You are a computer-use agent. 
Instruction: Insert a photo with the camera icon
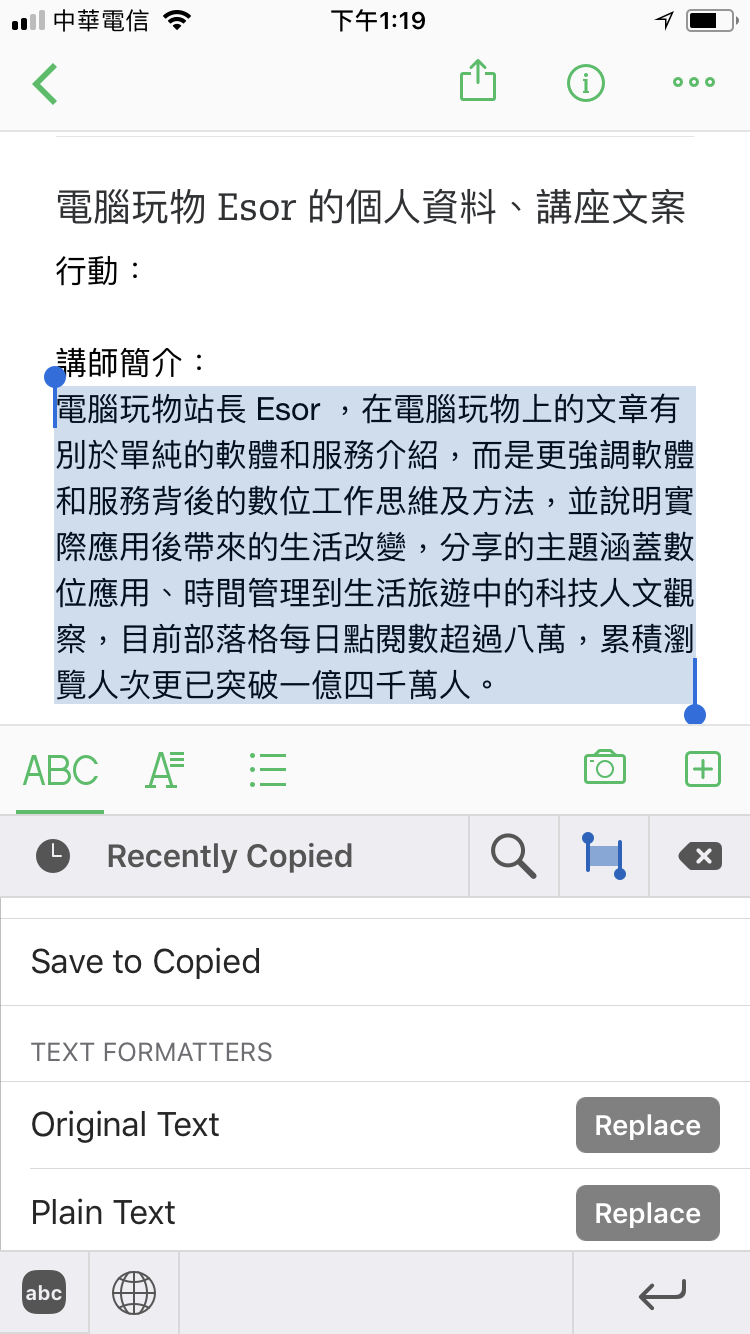tap(604, 768)
